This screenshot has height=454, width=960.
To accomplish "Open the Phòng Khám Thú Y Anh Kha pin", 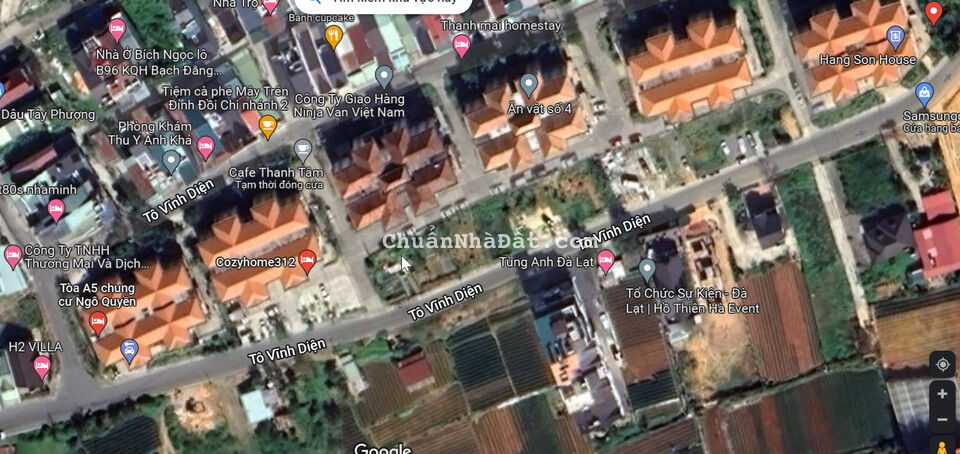I will 206,148.
